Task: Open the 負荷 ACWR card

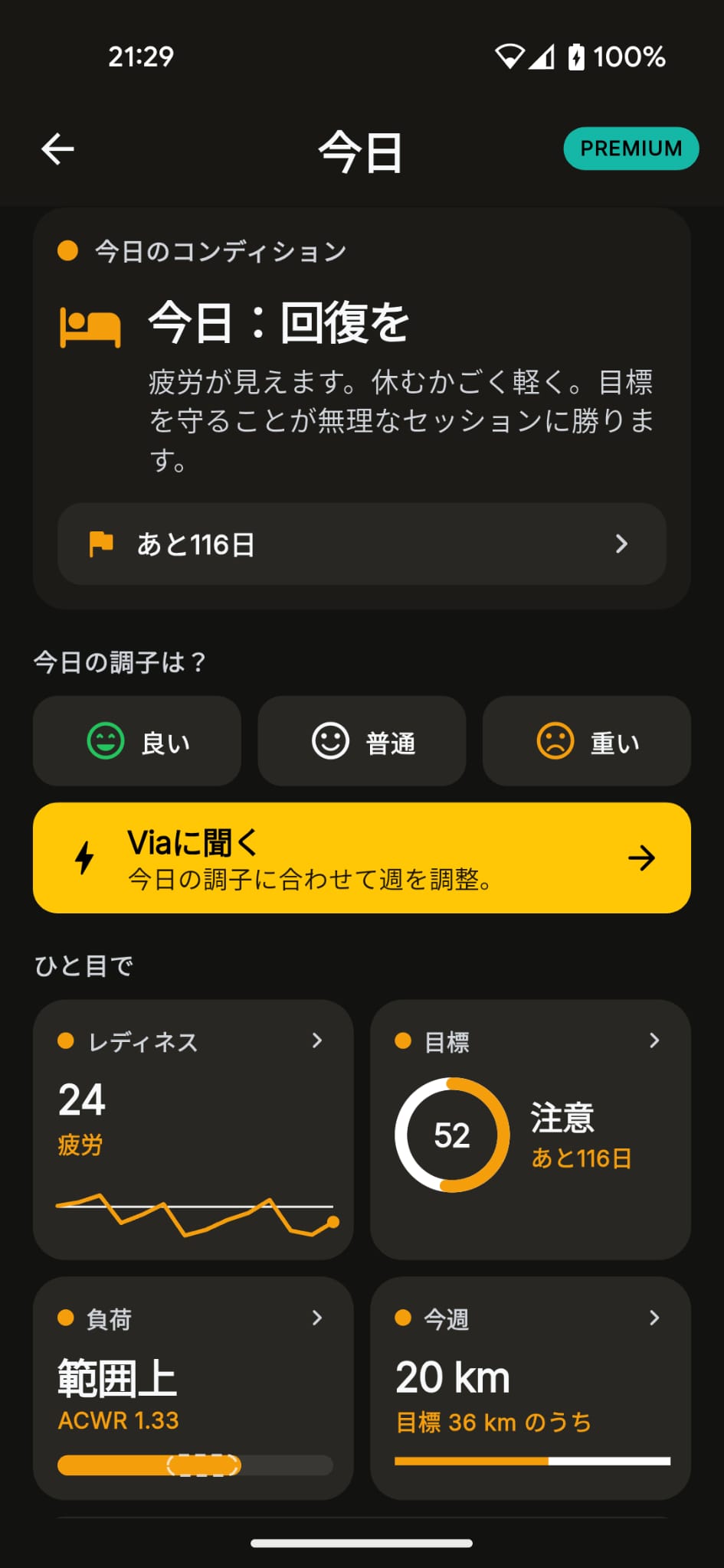Action: 193,1387
